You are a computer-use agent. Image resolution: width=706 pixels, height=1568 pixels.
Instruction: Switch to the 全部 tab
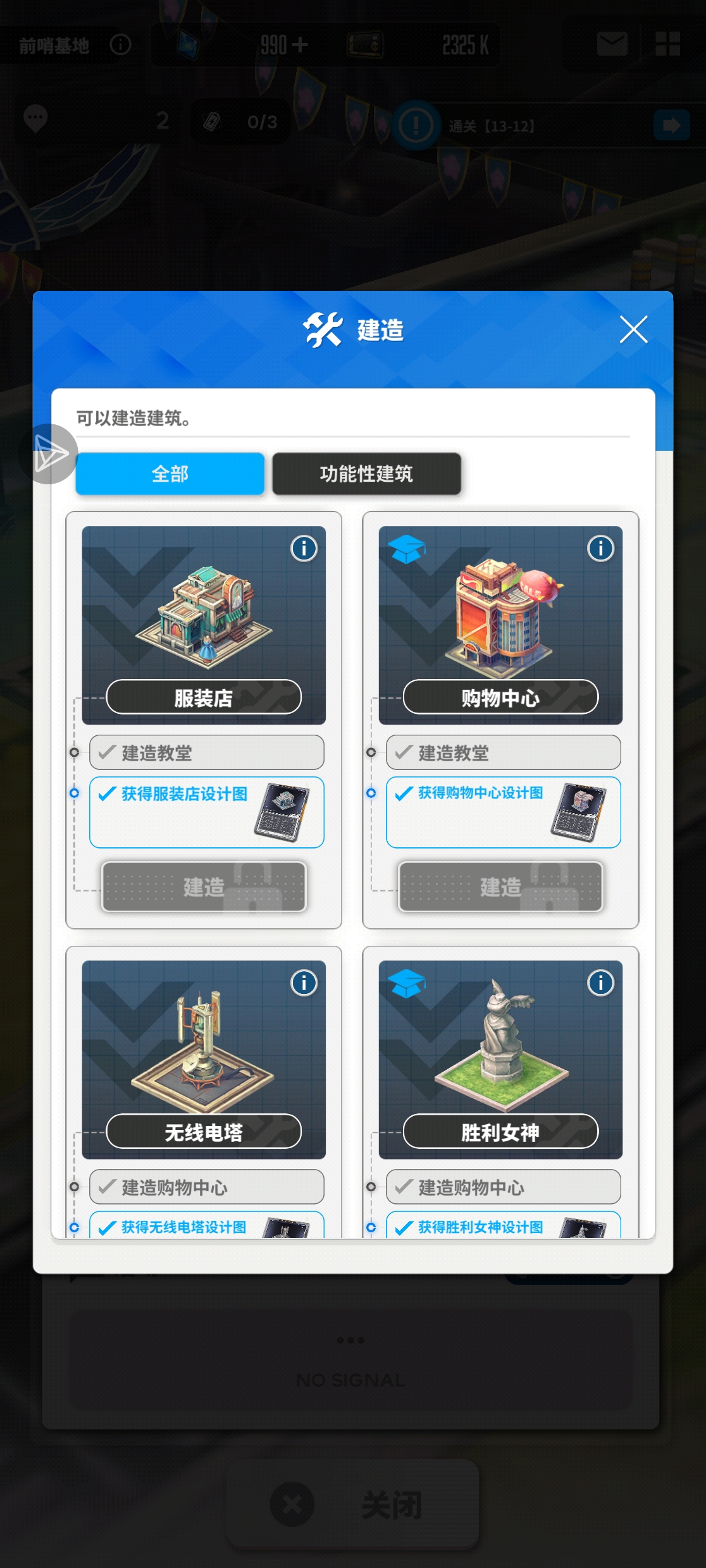(170, 474)
